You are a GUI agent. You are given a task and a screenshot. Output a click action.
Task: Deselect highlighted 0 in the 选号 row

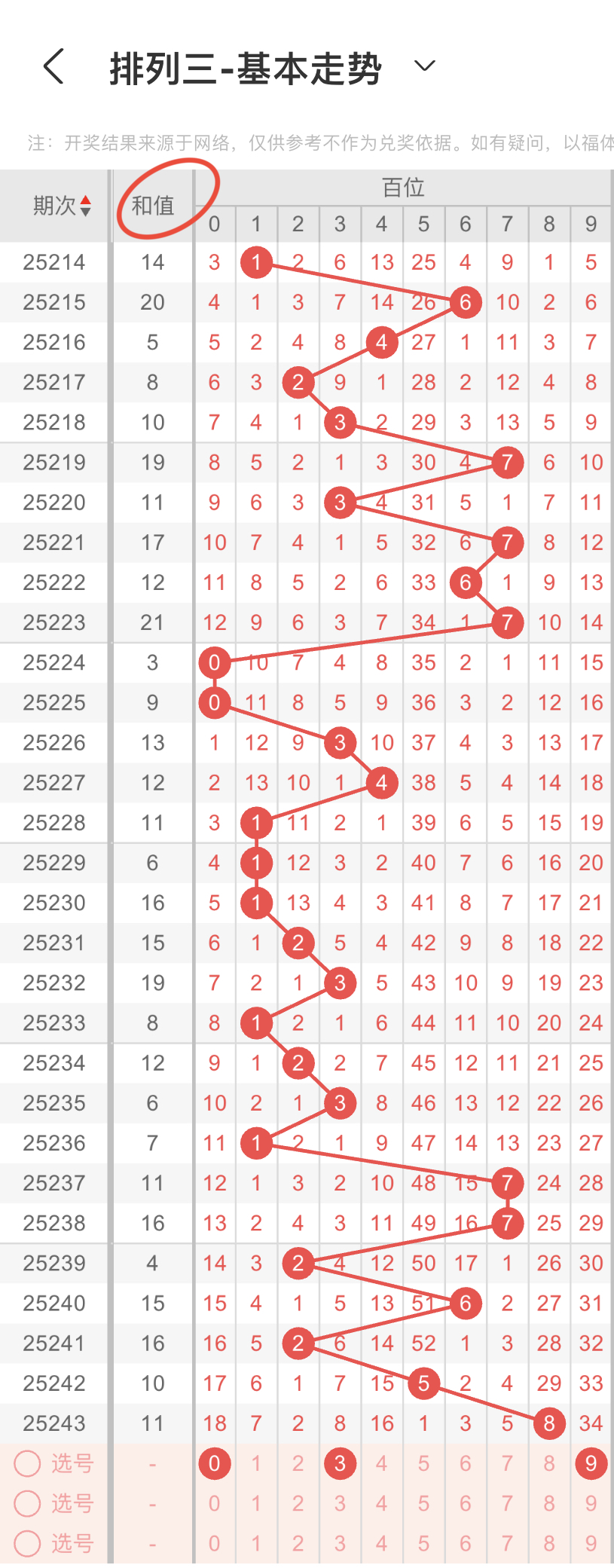[x=215, y=1463]
